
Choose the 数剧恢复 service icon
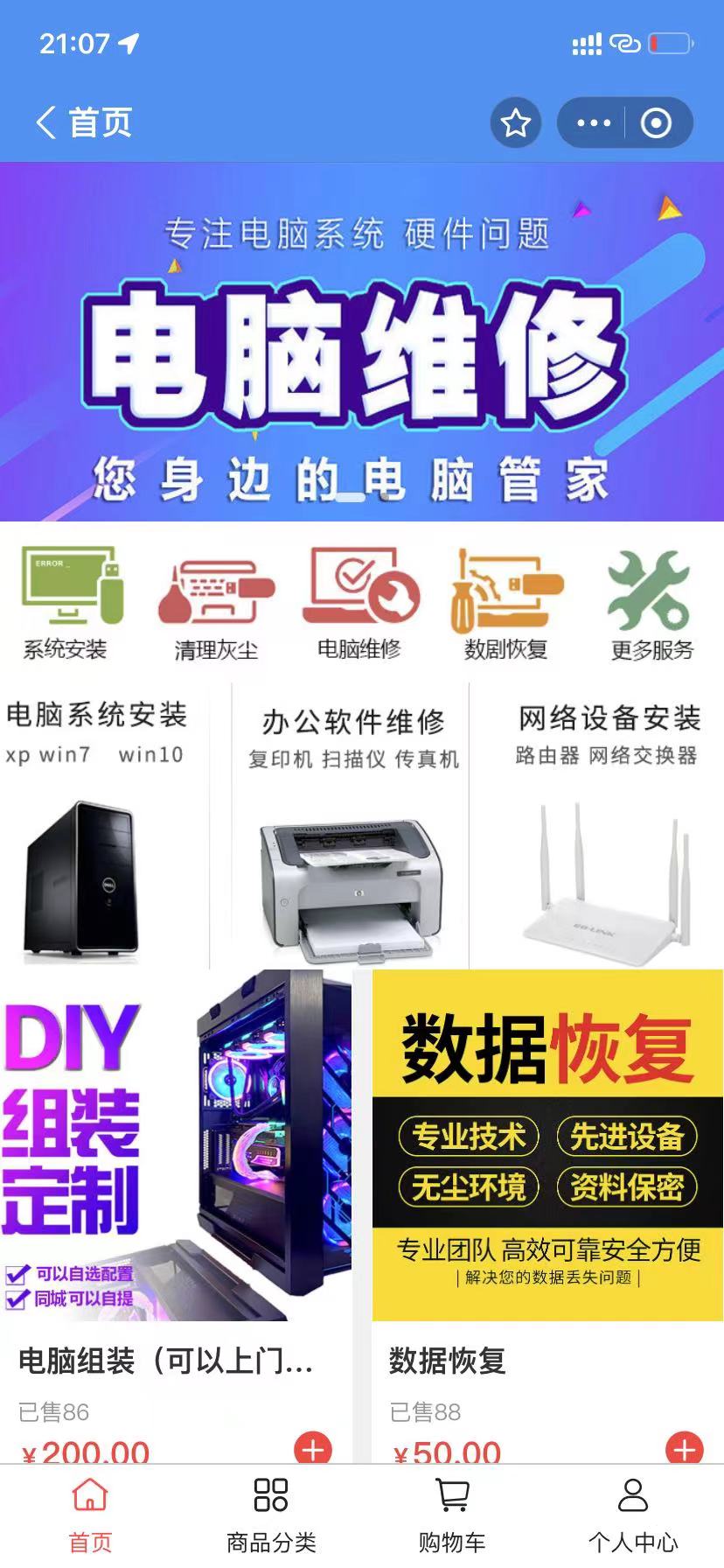point(505,604)
